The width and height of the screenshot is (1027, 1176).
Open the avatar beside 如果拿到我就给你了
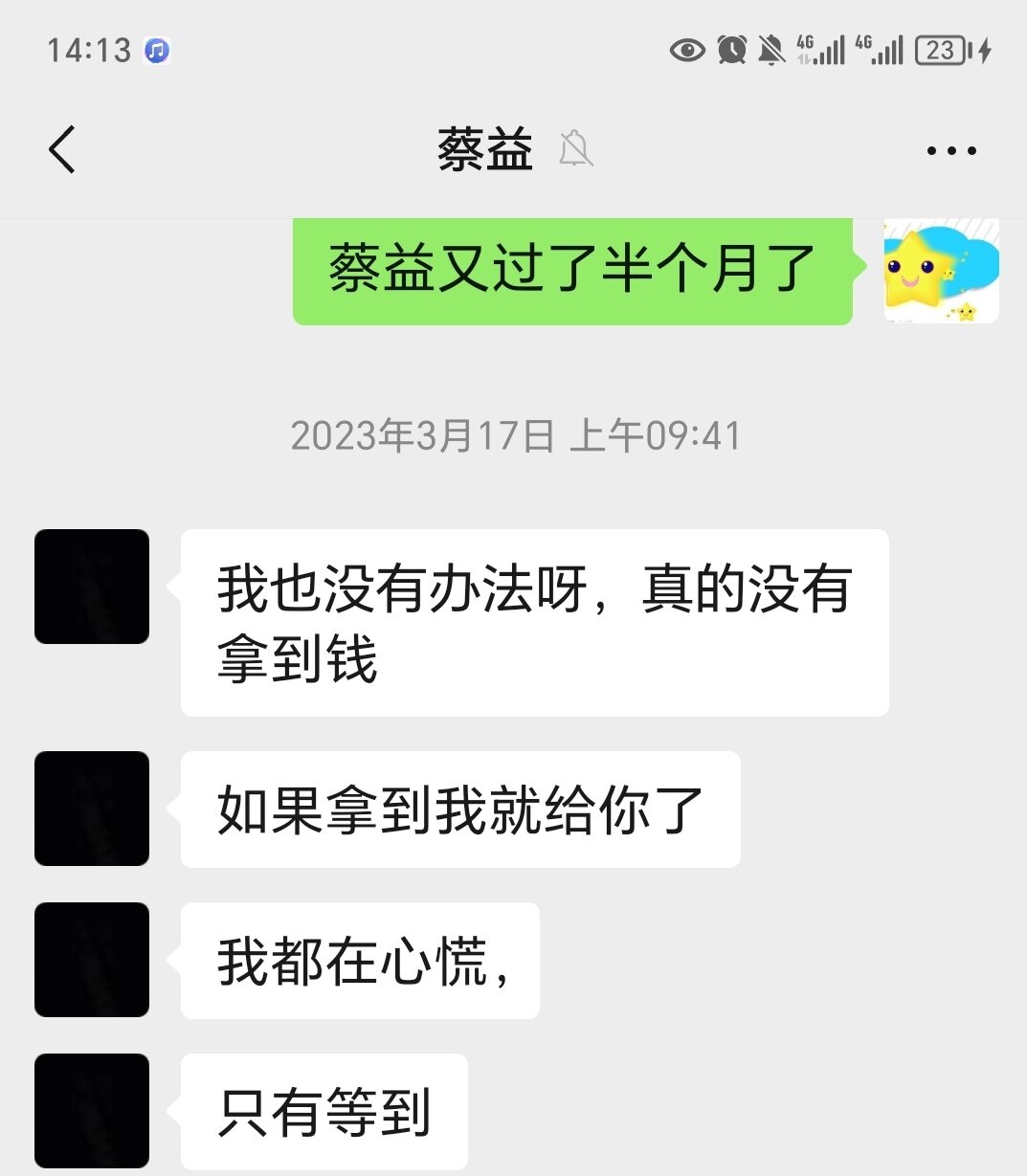tap(92, 809)
